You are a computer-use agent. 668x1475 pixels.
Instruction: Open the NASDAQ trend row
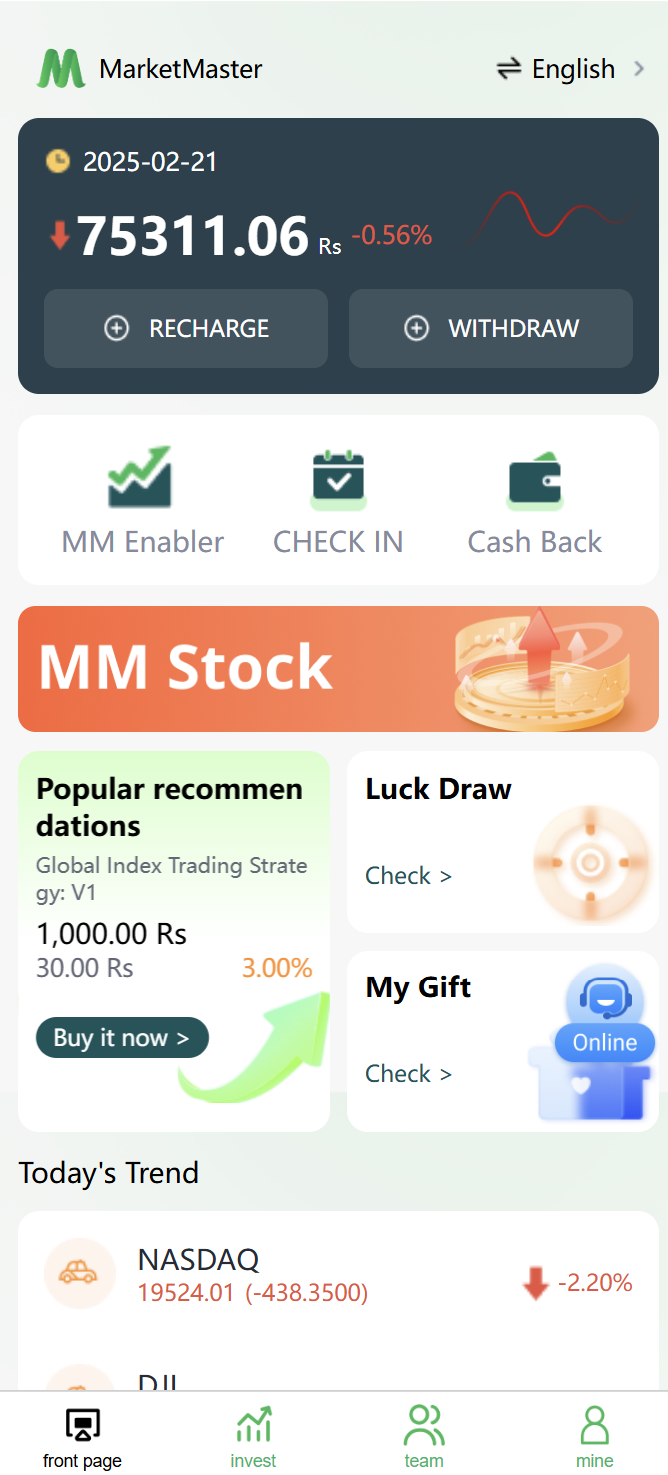pos(338,1276)
